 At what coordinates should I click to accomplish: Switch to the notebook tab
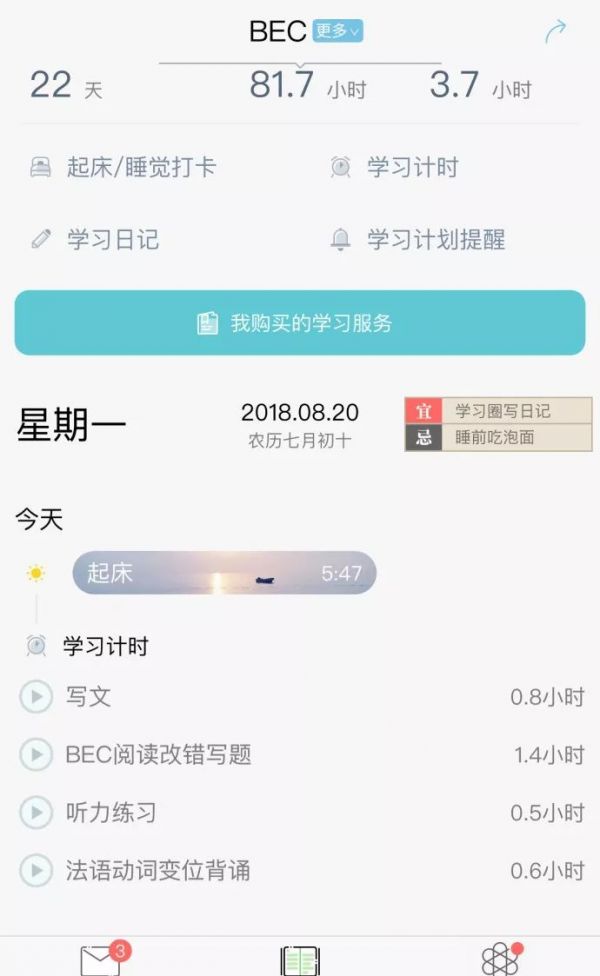(x=300, y=960)
